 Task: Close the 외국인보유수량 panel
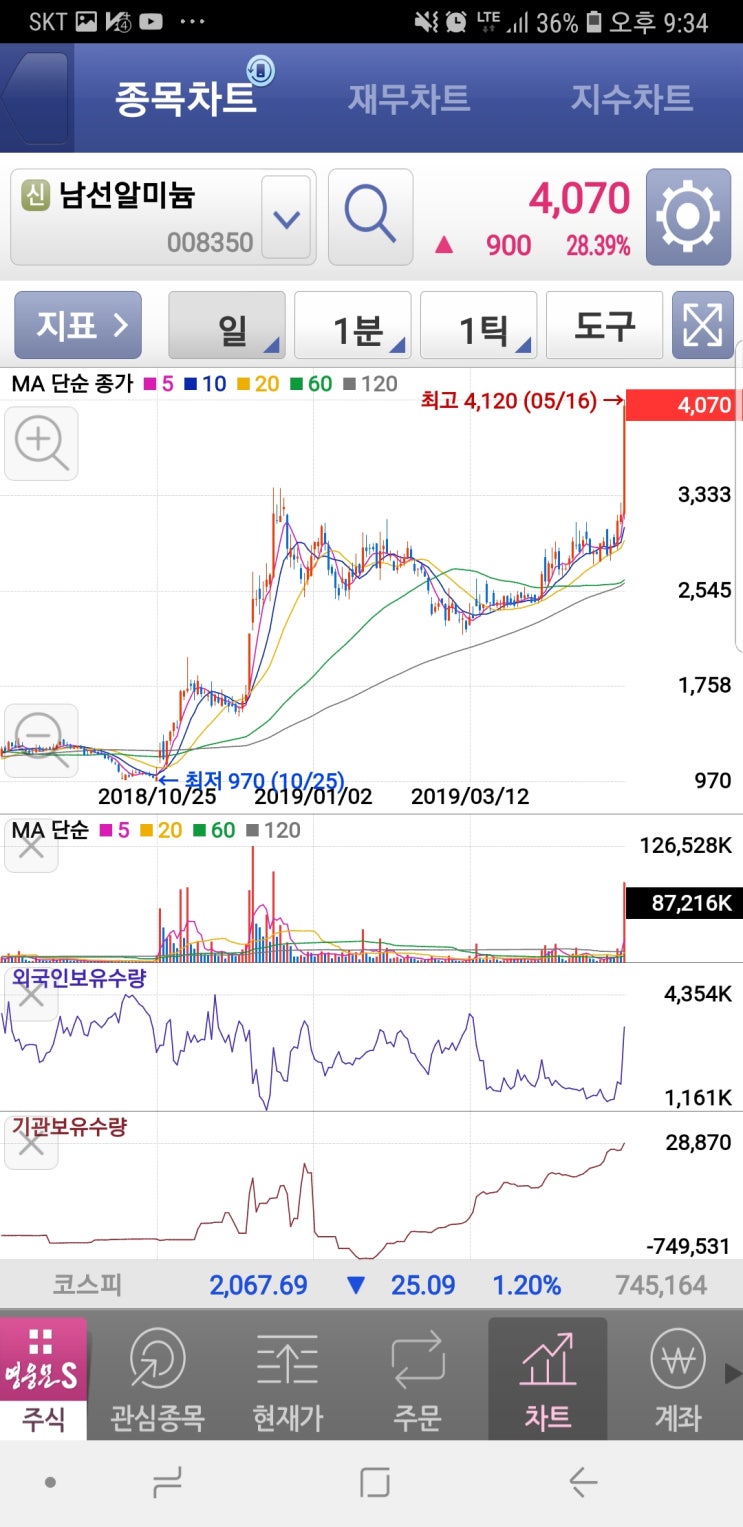click(31, 996)
